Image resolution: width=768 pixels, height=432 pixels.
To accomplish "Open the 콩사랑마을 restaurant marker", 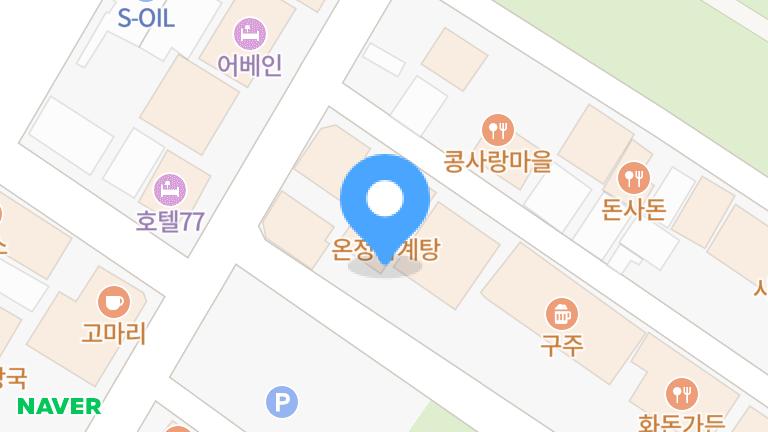I will tap(498, 129).
